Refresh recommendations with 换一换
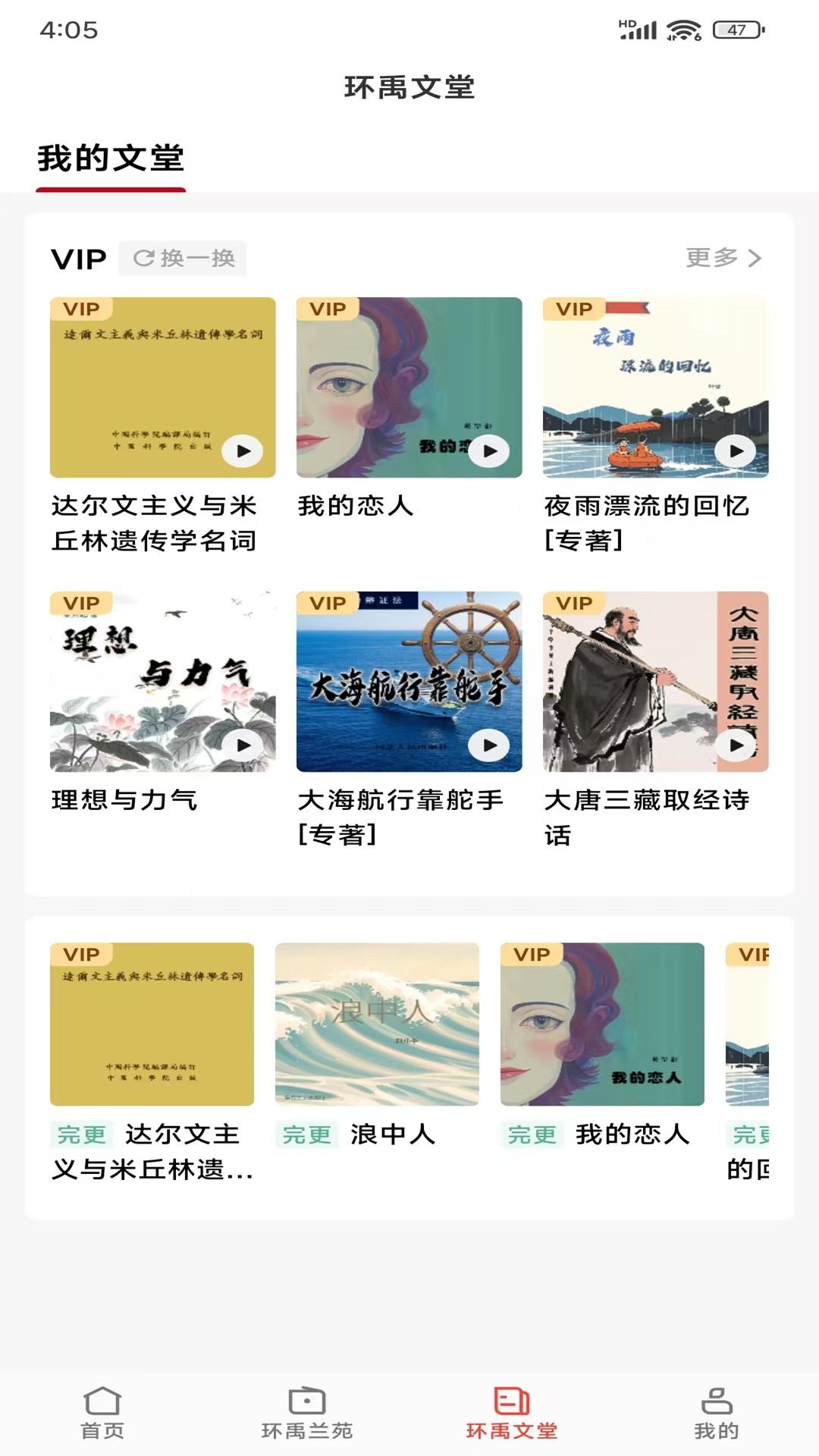 [x=182, y=257]
